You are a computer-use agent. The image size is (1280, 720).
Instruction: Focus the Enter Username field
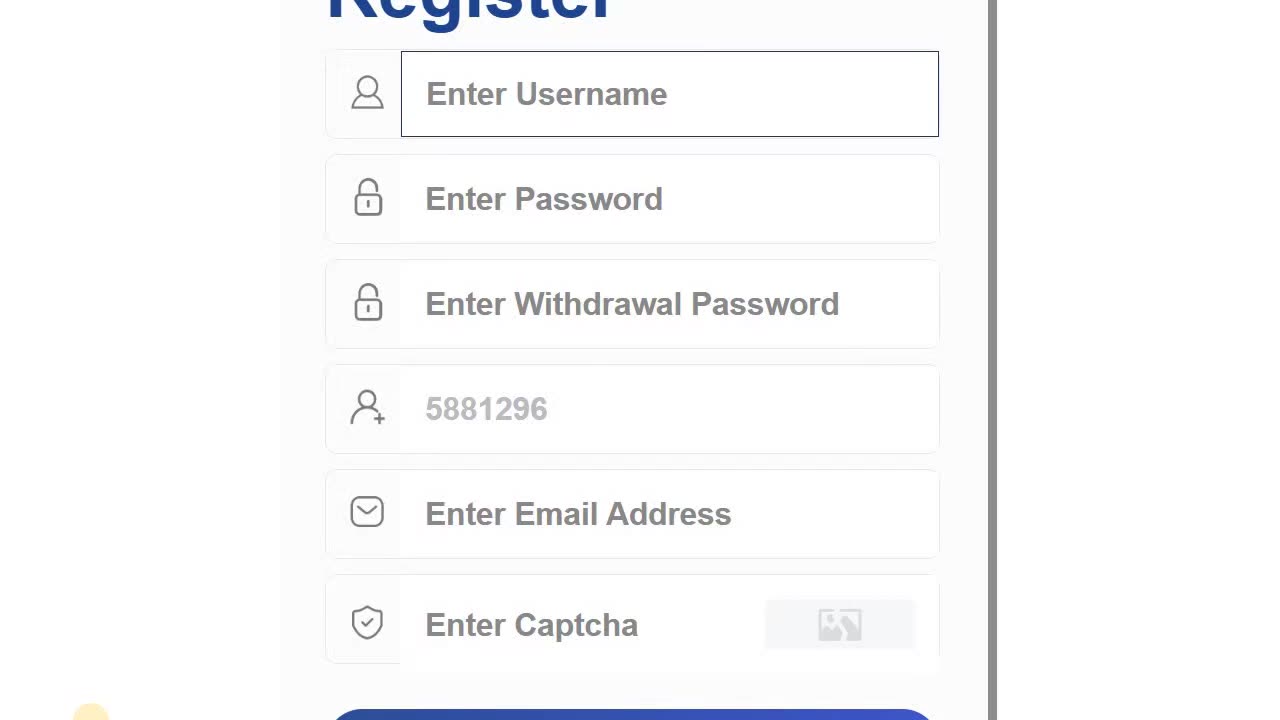(x=669, y=94)
